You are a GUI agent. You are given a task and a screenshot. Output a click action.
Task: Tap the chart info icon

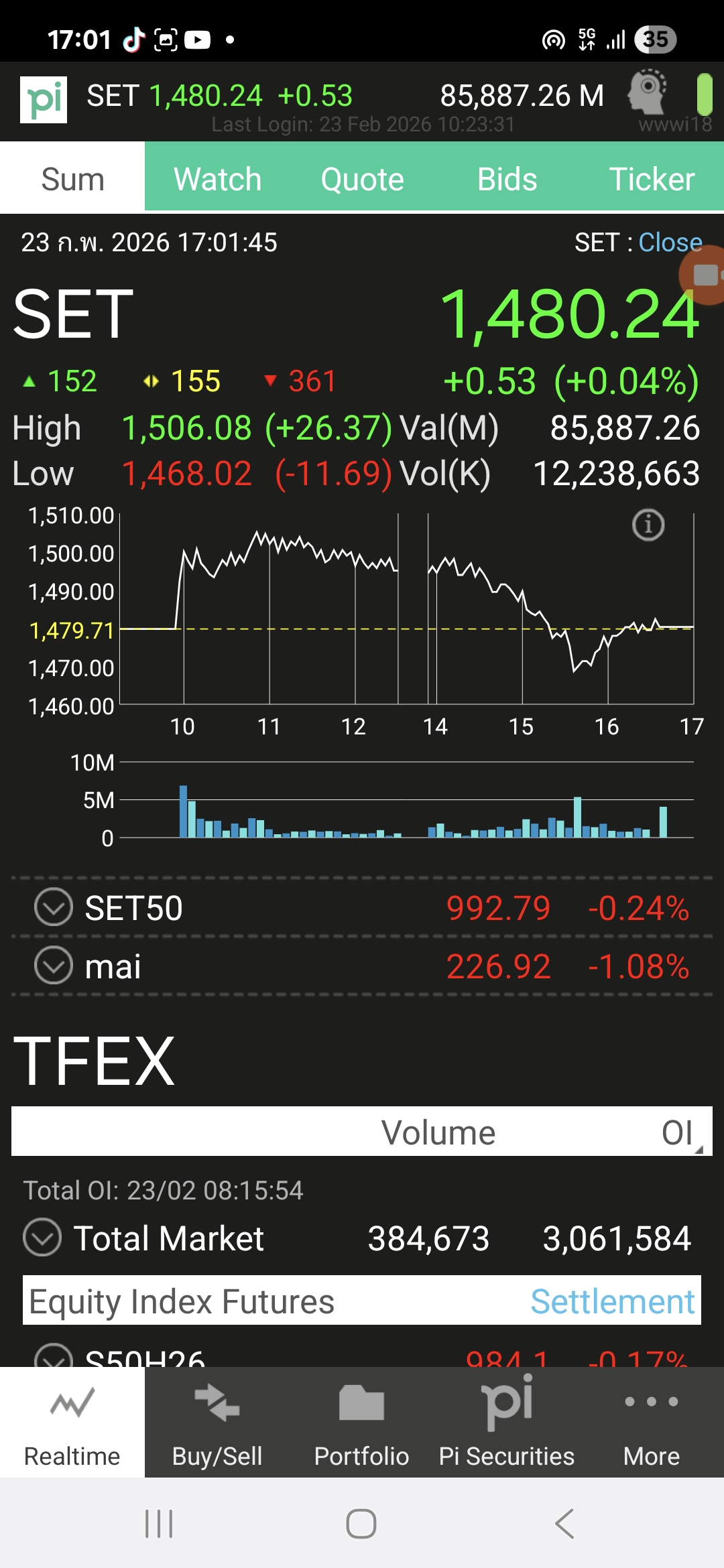648,525
